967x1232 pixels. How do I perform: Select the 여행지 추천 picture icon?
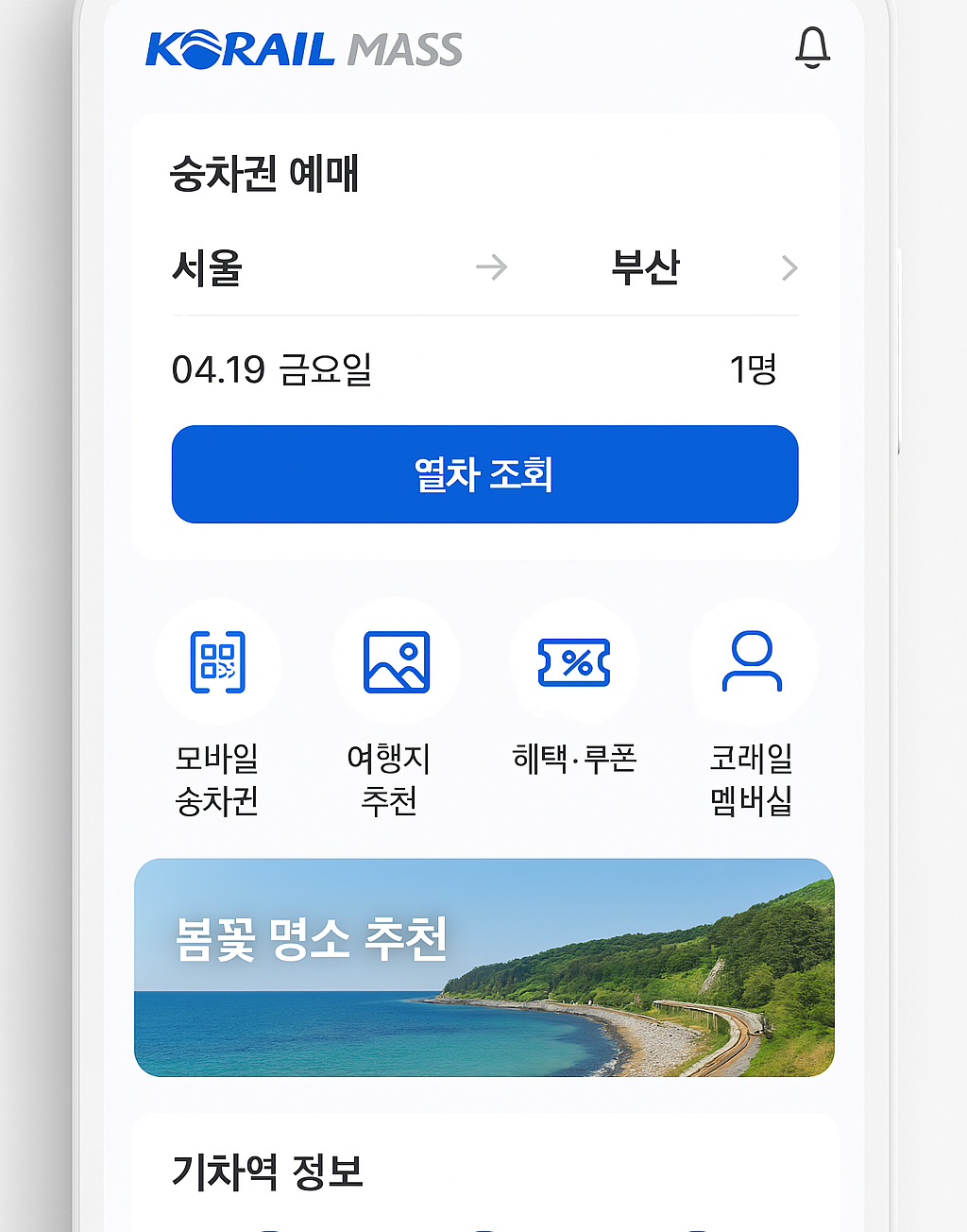point(396,662)
